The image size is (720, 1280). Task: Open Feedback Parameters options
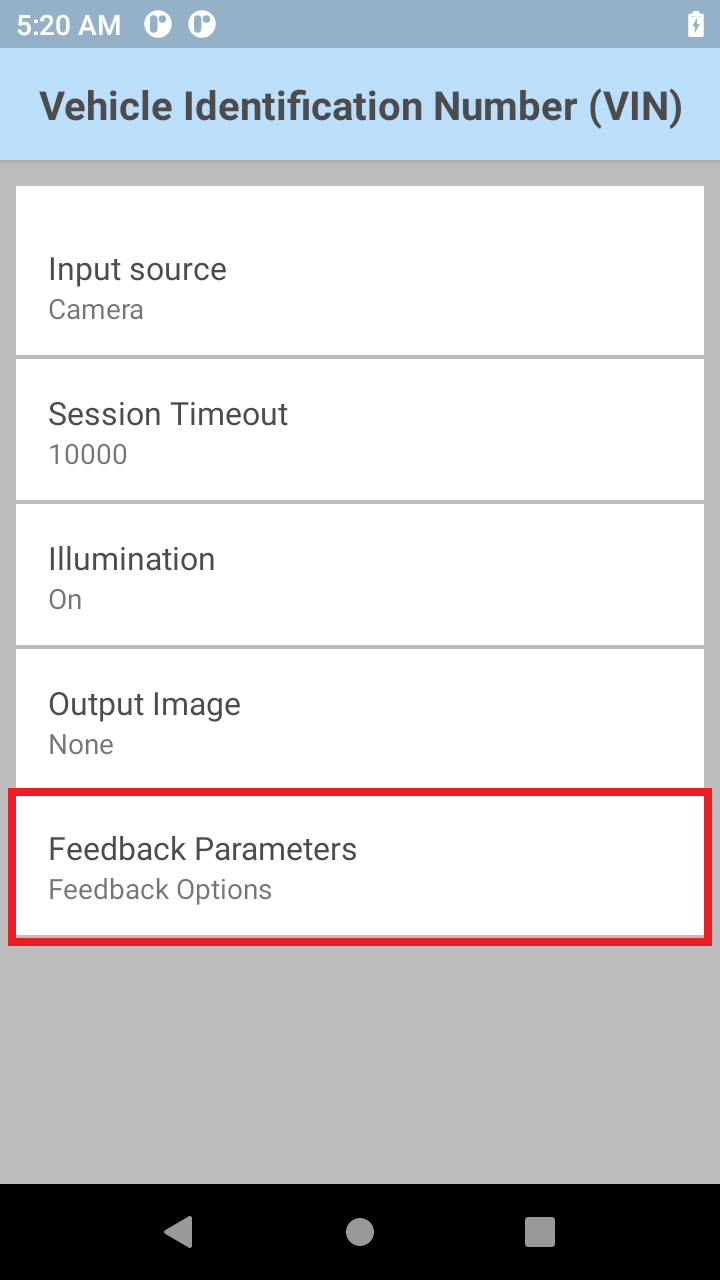(360, 866)
